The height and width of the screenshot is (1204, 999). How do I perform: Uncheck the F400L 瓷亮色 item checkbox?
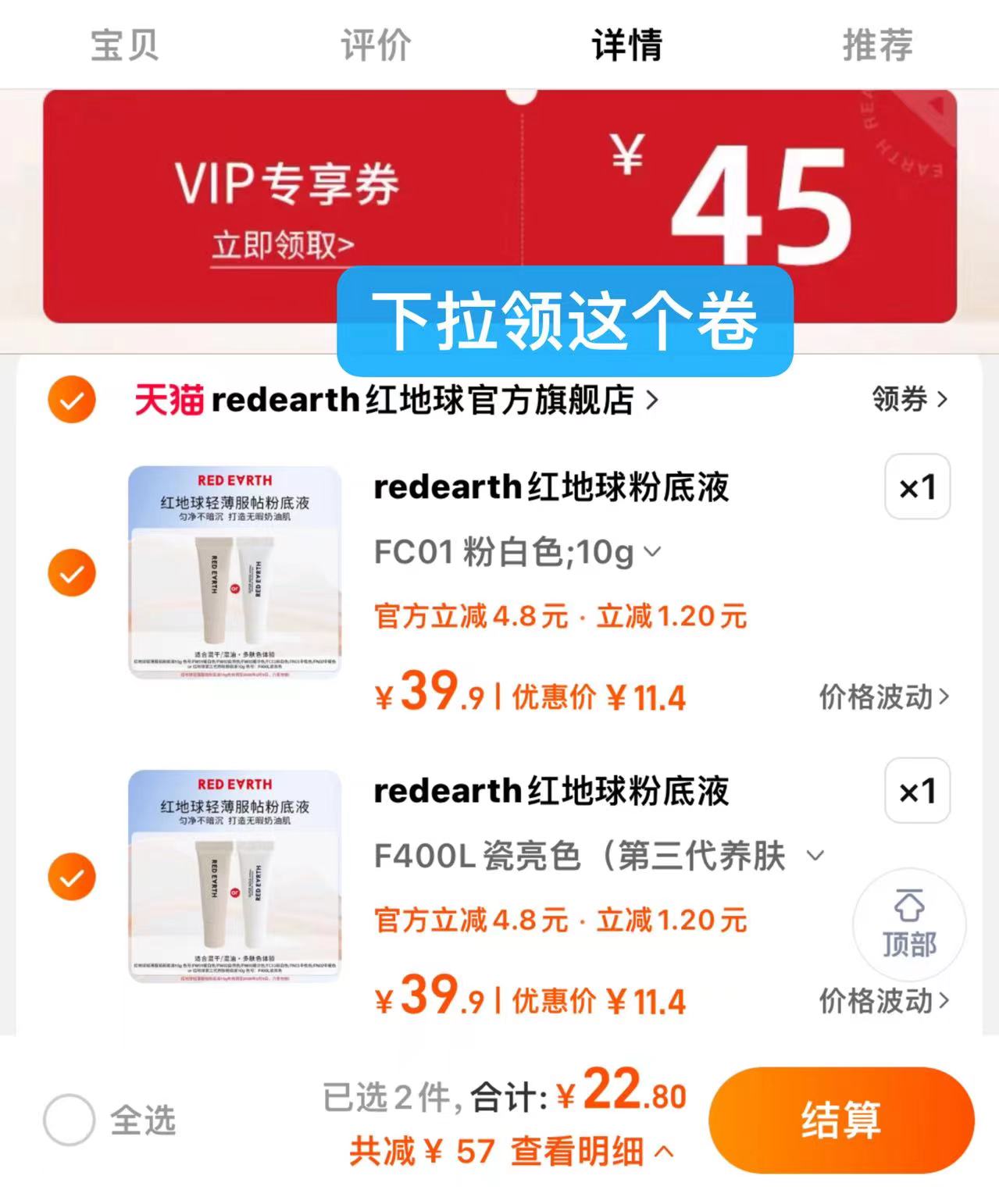[70, 876]
